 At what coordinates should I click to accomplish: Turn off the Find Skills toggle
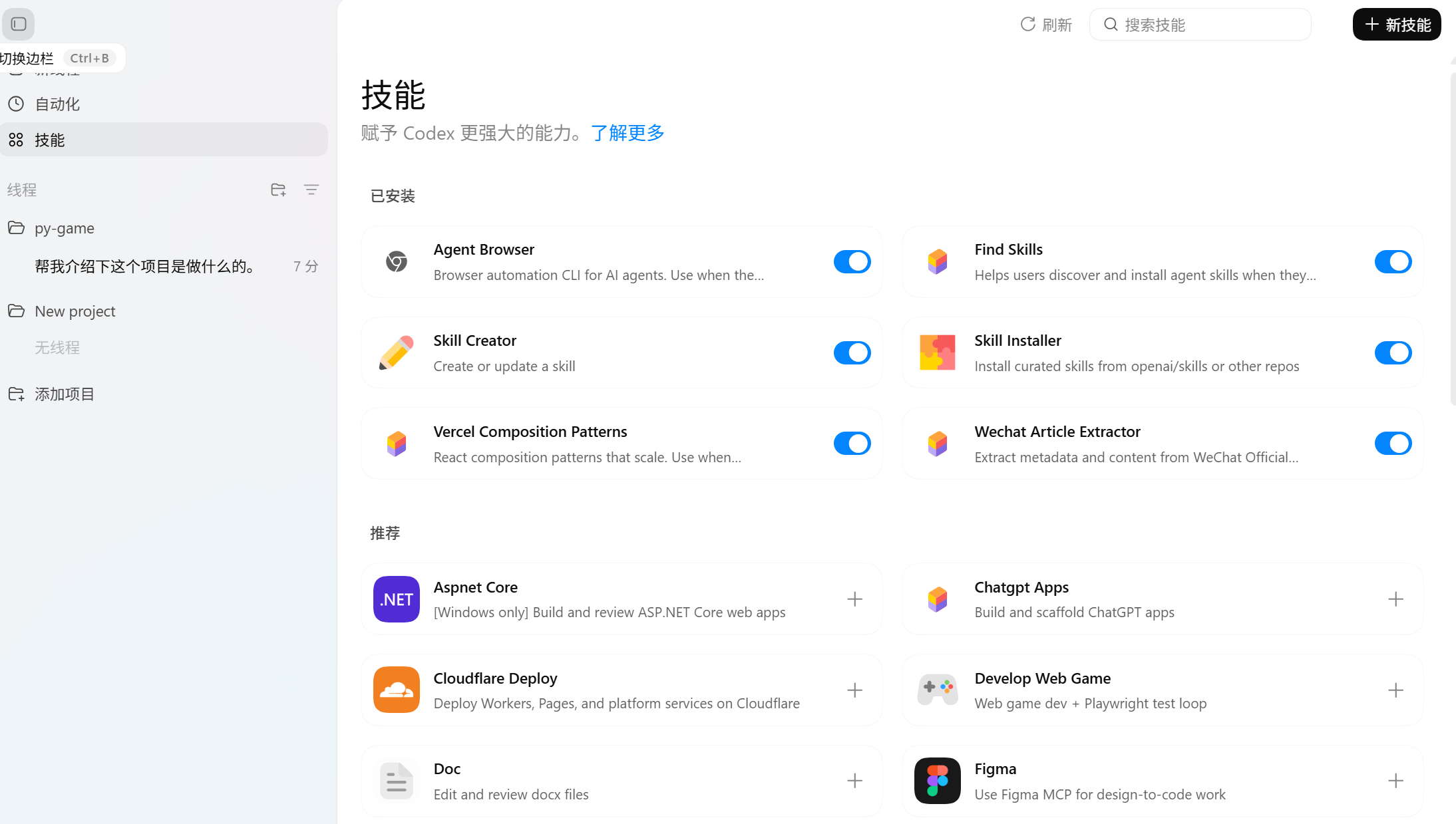(x=1393, y=262)
